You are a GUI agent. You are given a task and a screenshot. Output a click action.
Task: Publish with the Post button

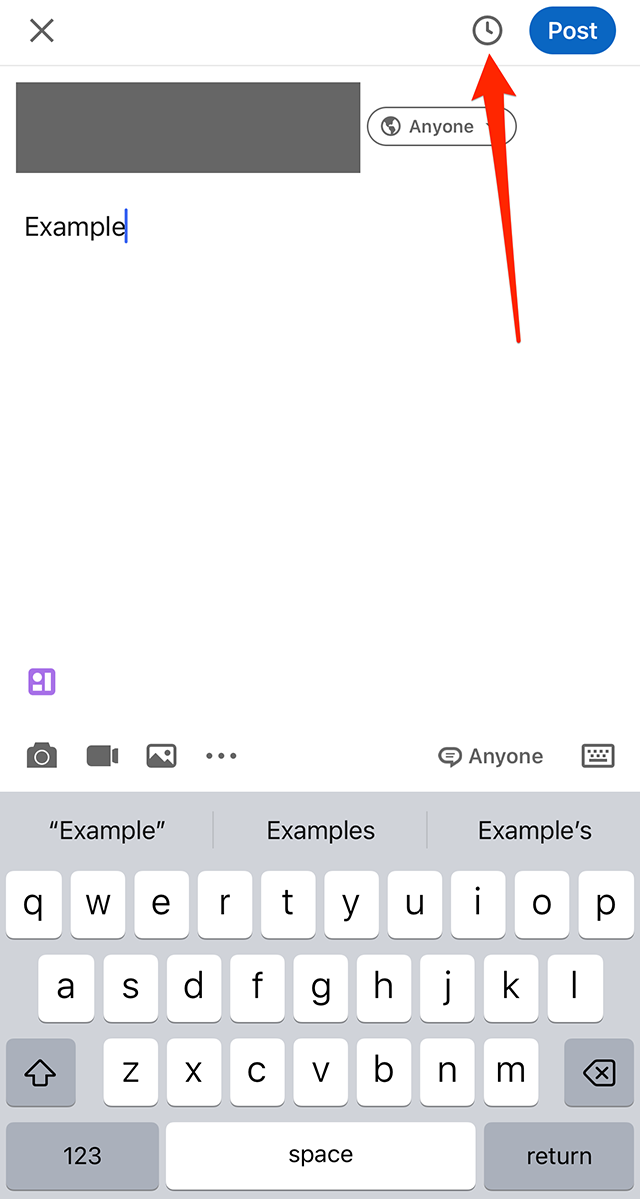572,31
